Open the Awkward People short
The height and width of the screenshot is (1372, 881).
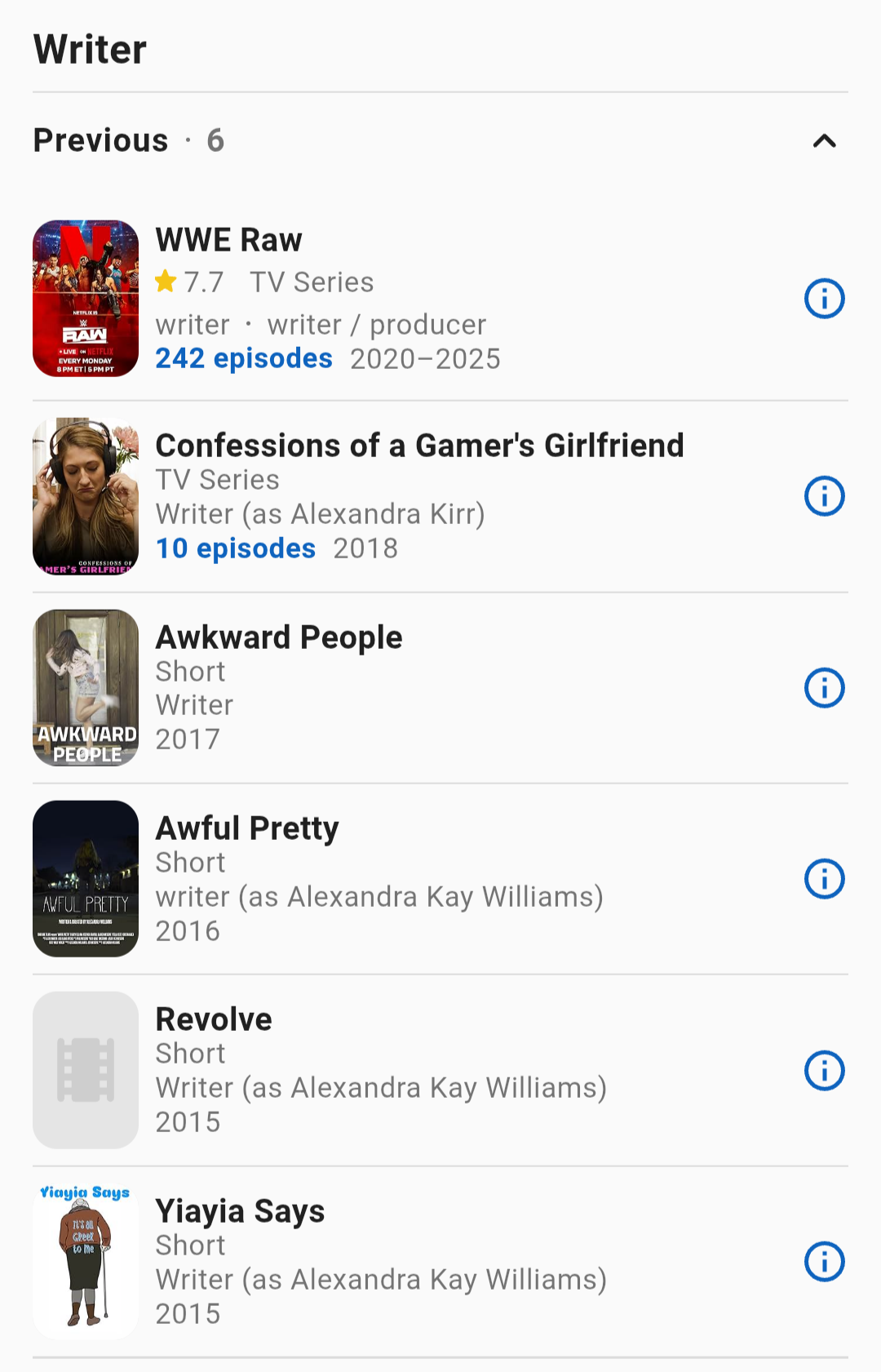(279, 637)
